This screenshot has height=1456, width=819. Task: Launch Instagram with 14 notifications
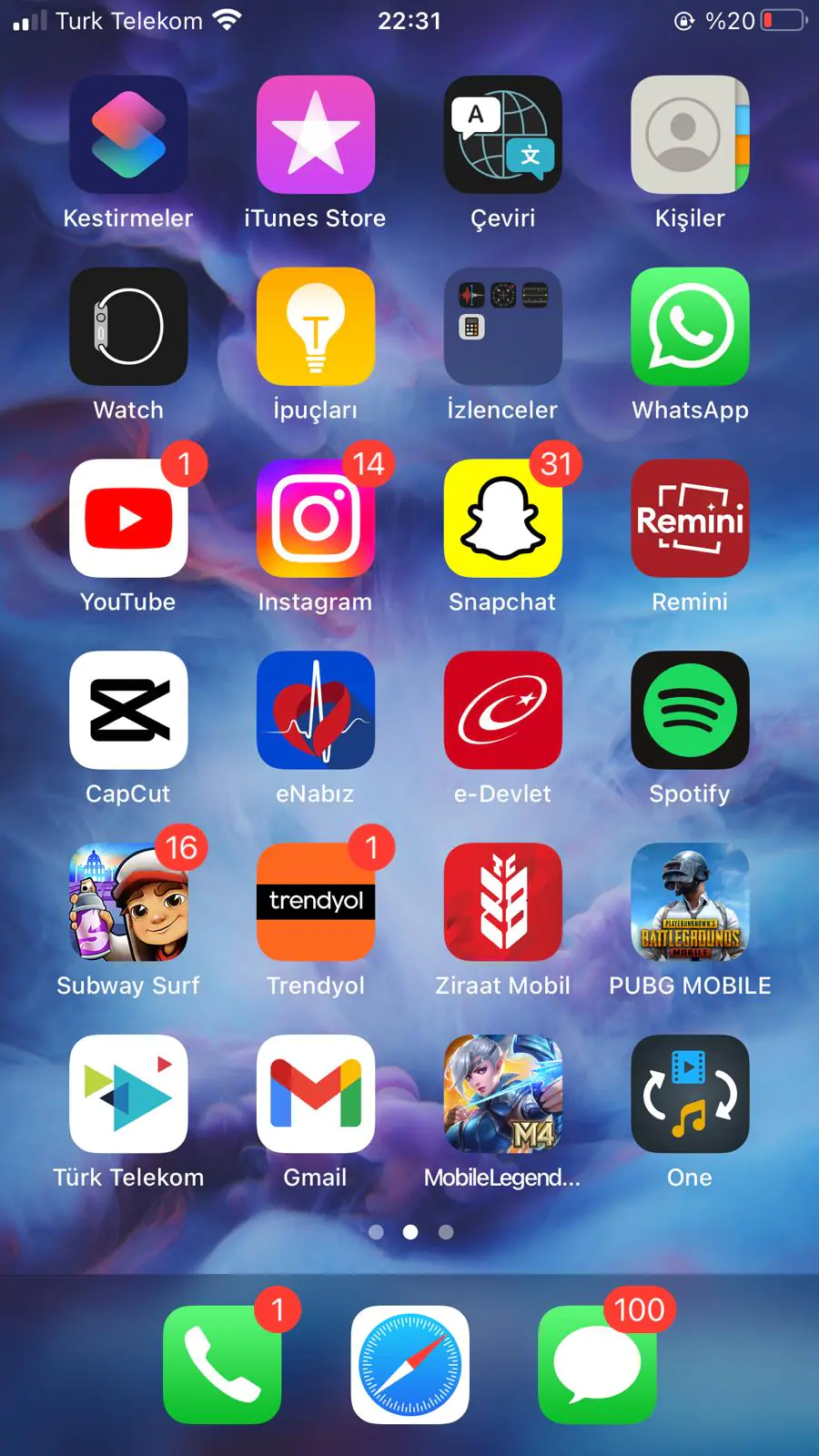(x=316, y=519)
